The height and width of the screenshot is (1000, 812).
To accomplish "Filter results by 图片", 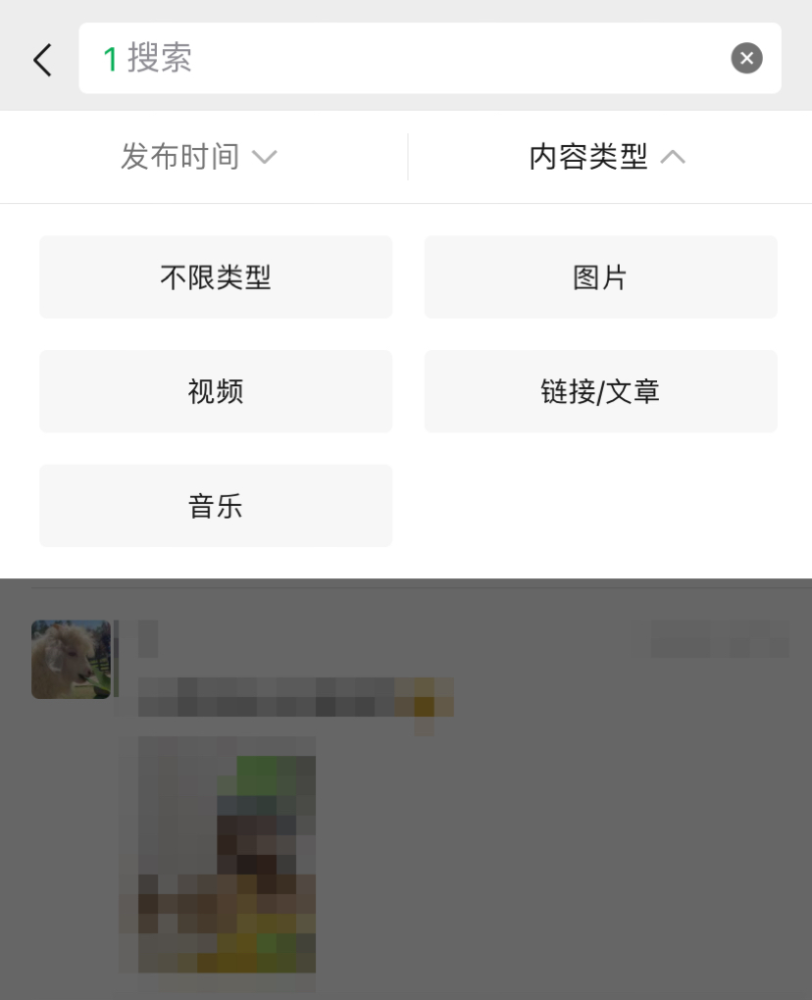I will (x=600, y=277).
